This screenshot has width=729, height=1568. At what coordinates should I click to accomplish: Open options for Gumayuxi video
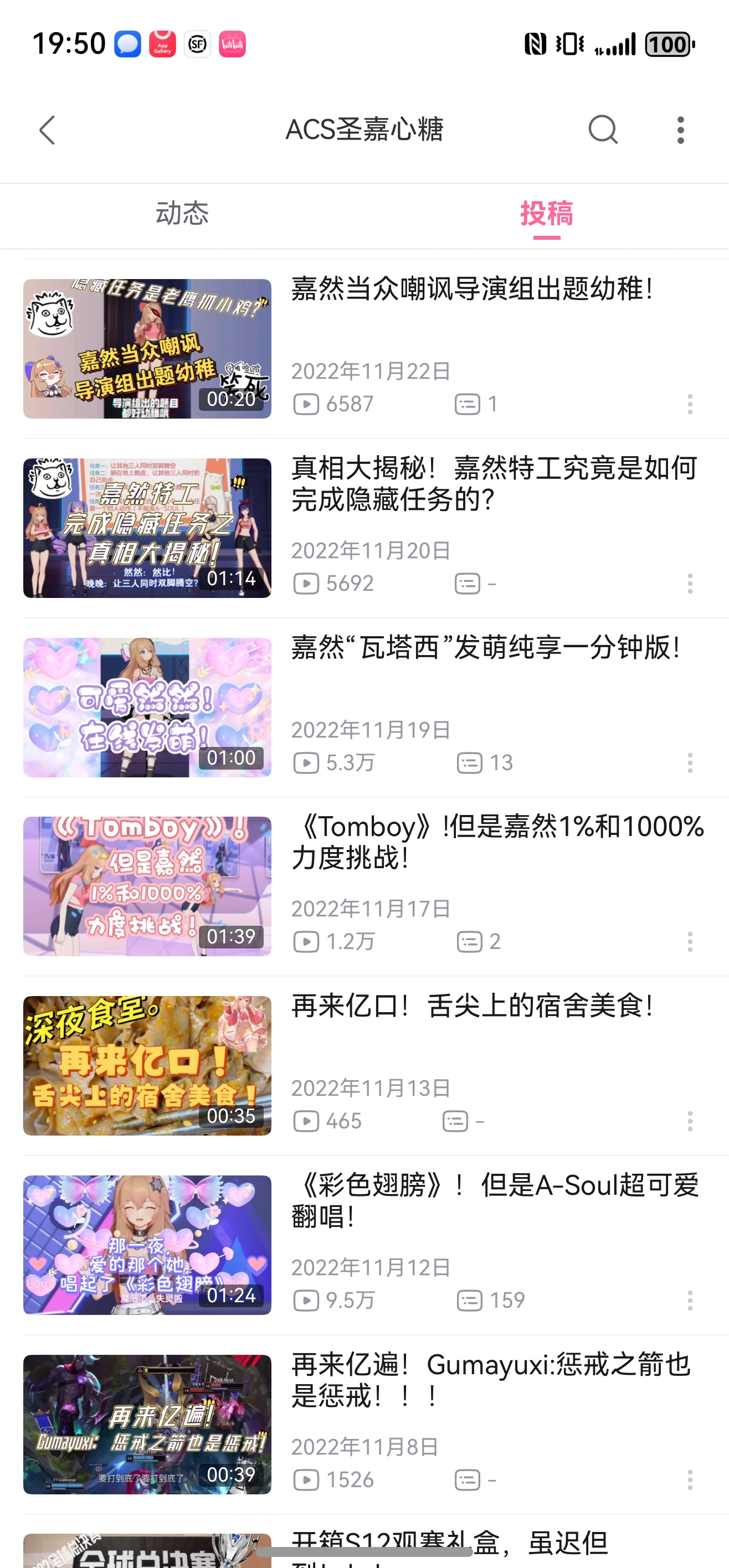point(690,1480)
